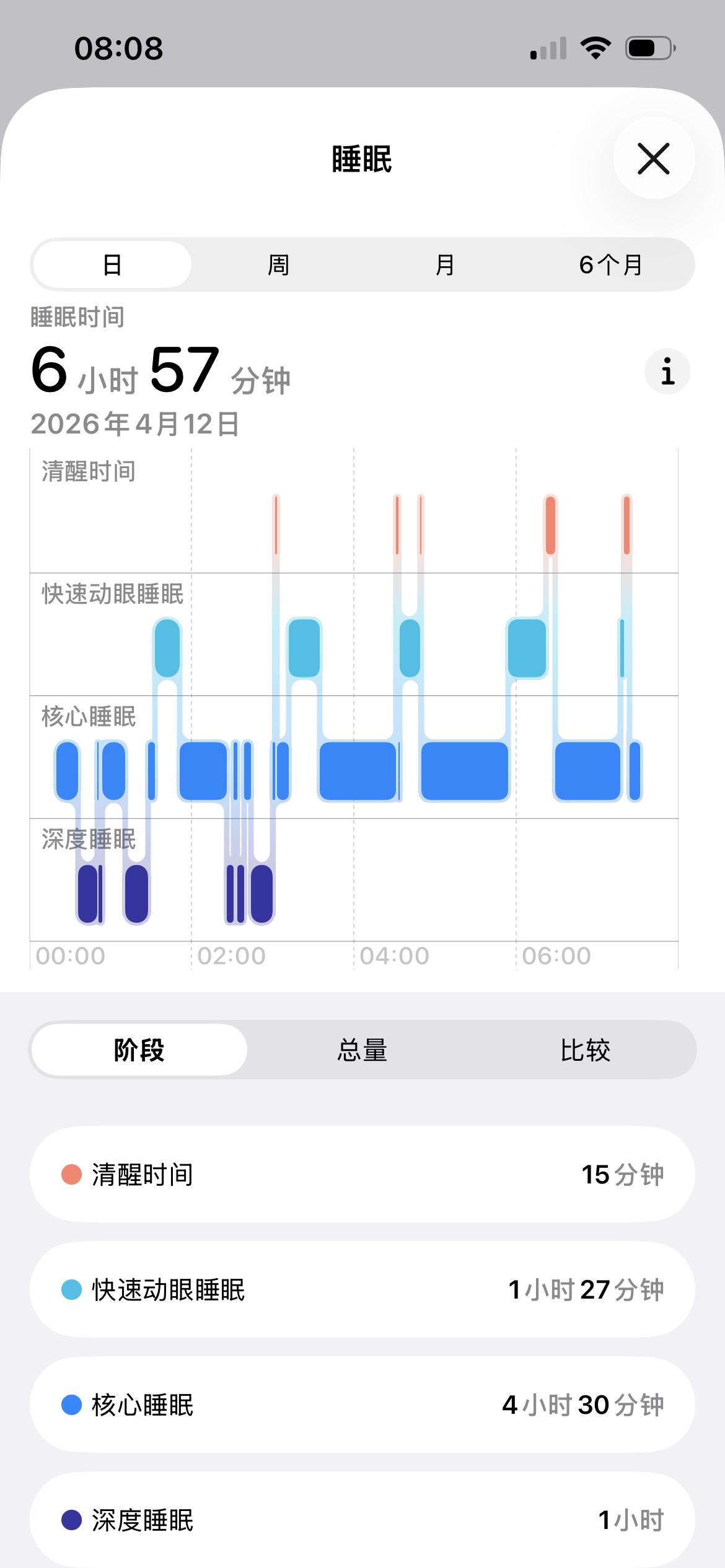The height and width of the screenshot is (1568, 725).
Task: Close the 睡眠 sheet
Action: click(x=654, y=159)
